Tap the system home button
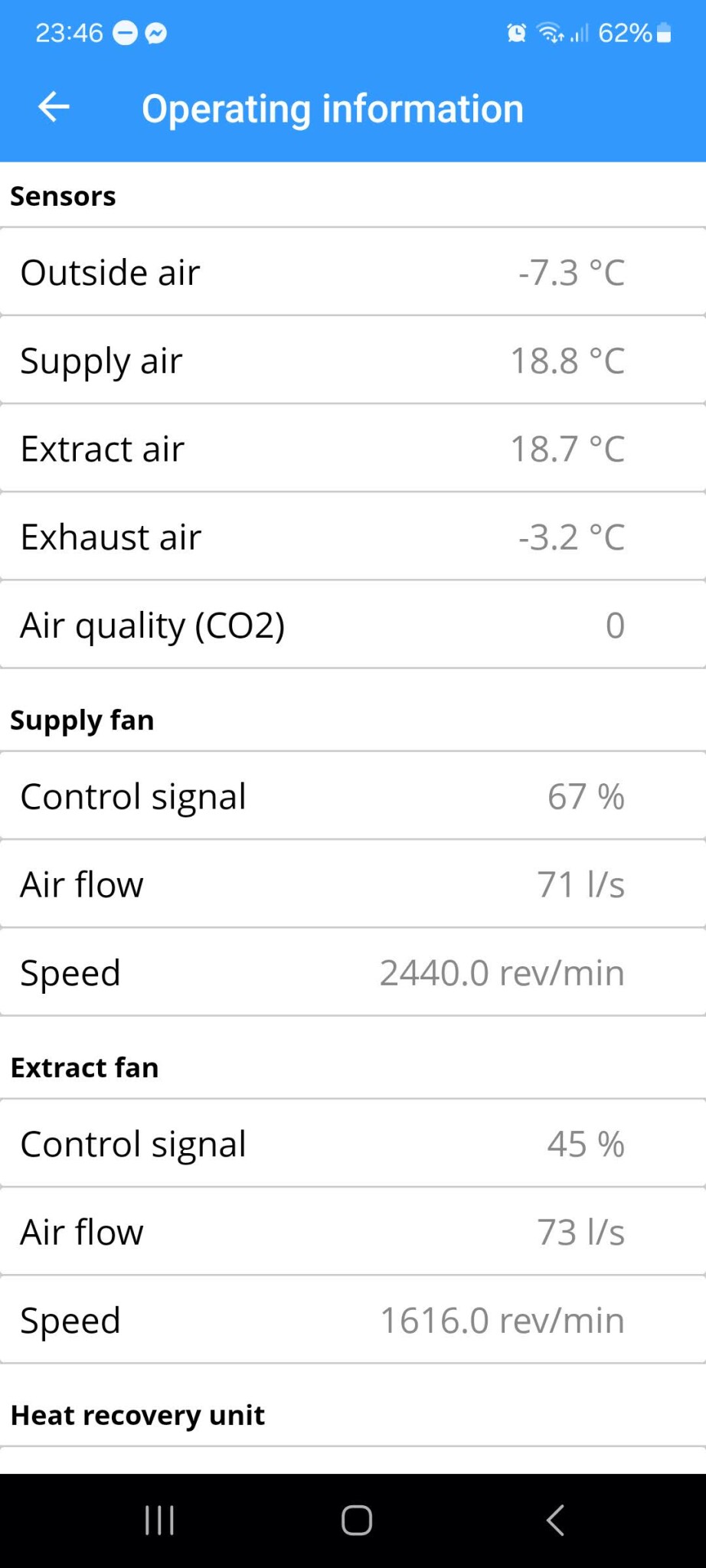706x1568 pixels. click(356, 1520)
